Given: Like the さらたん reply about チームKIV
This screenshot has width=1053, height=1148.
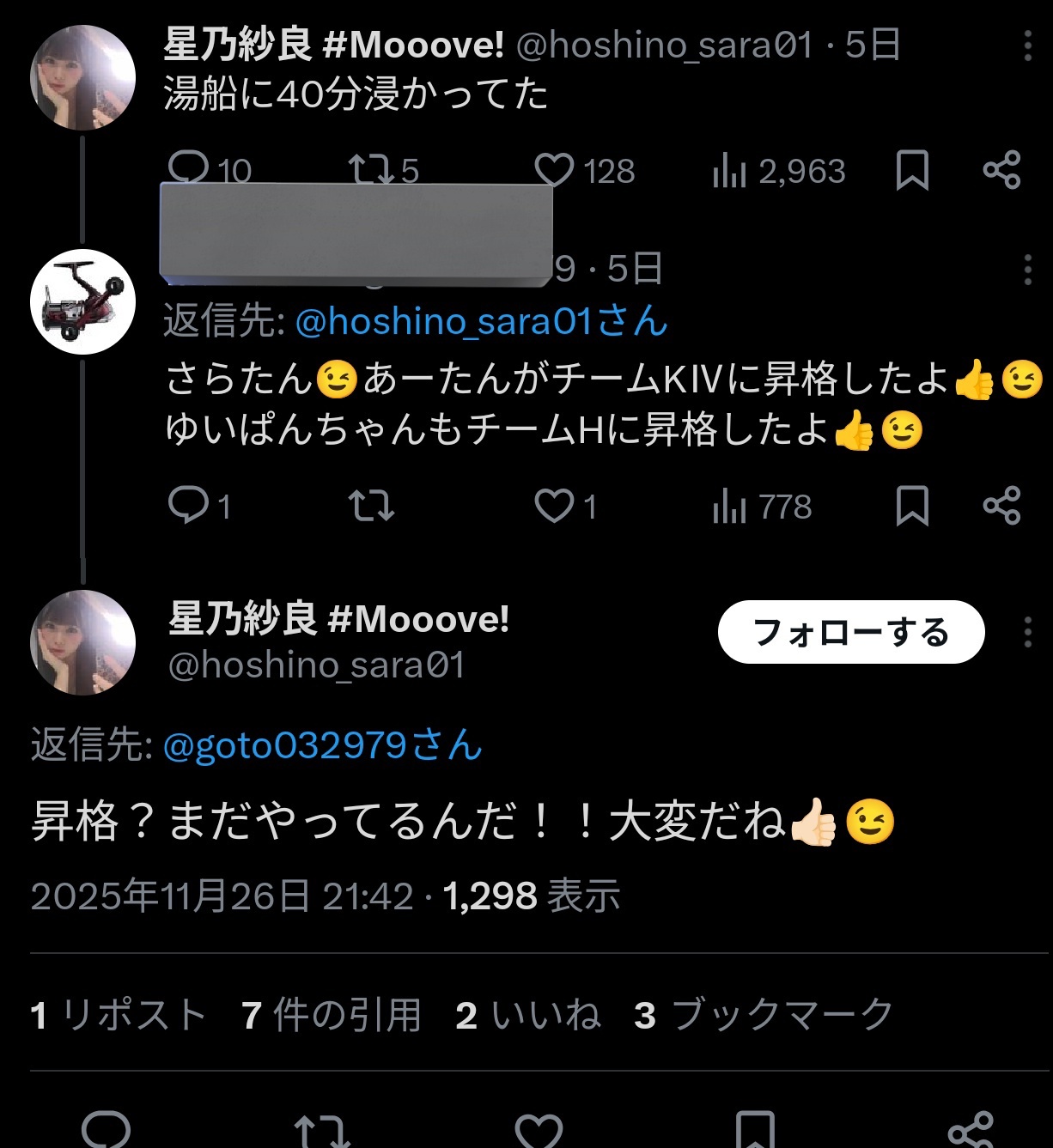Looking at the screenshot, I should [554, 507].
